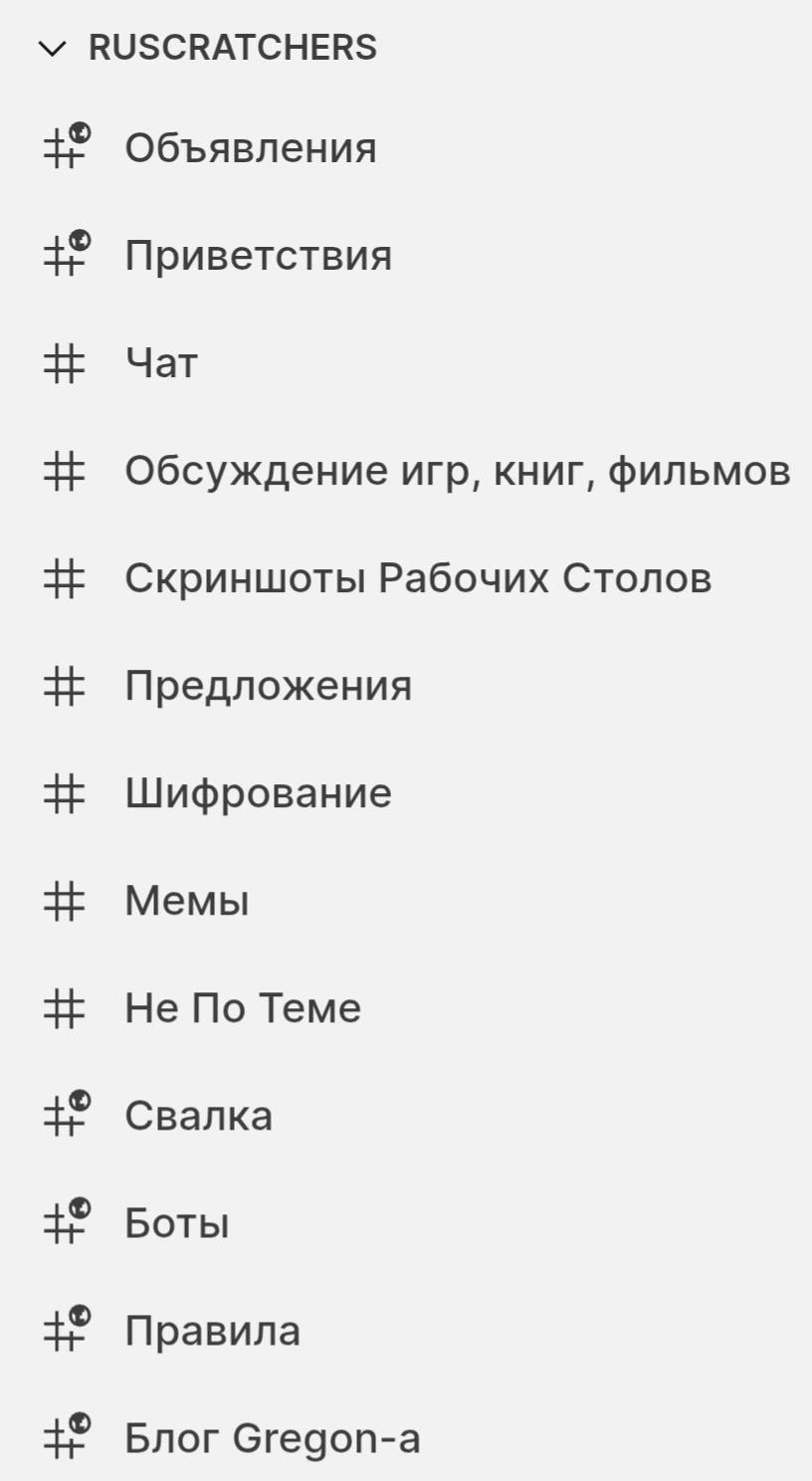Select the Скриншоты Рабочих Столов channel
The width and height of the screenshot is (812, 1481).
[x=417, y=578]
